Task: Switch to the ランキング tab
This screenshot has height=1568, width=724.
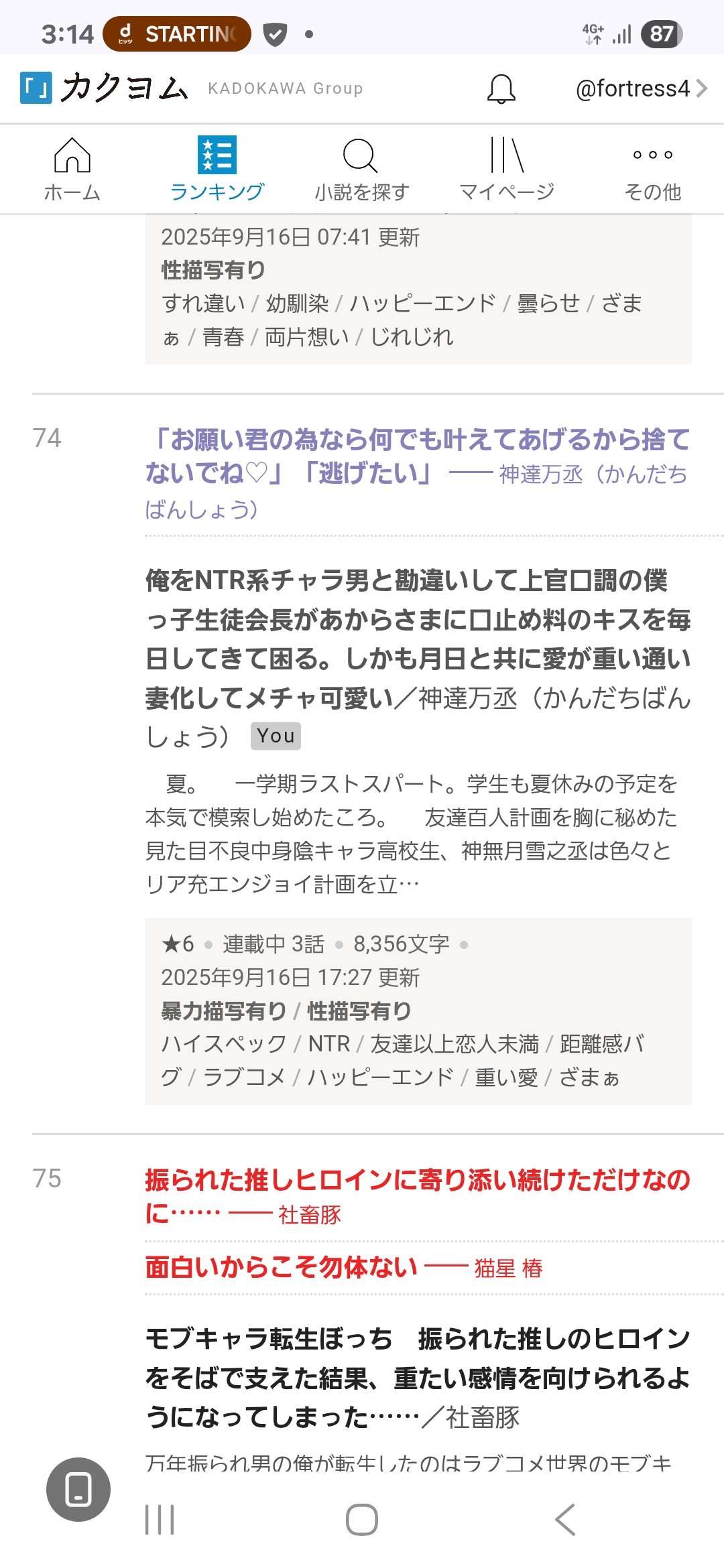Action: [217, 169]
